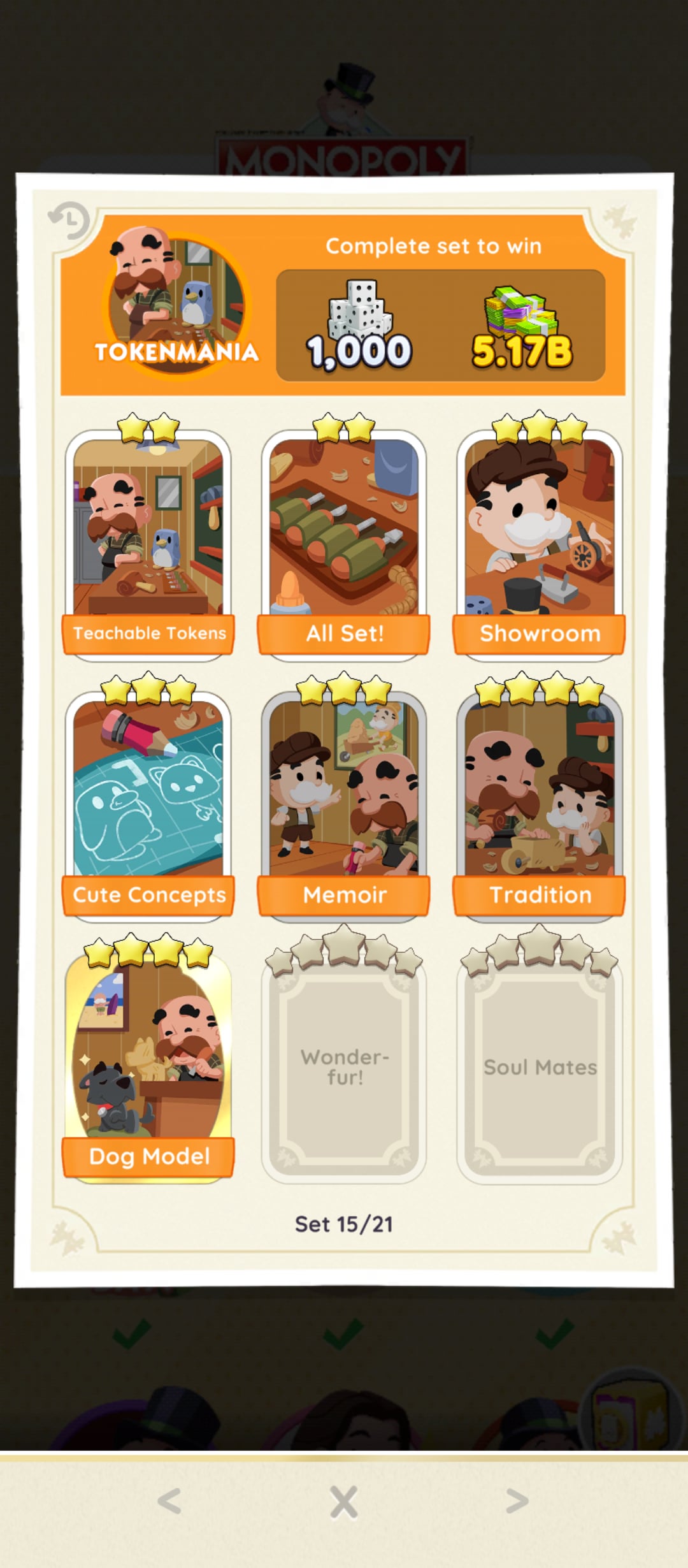Open the set history clock icon

[69, 221]
